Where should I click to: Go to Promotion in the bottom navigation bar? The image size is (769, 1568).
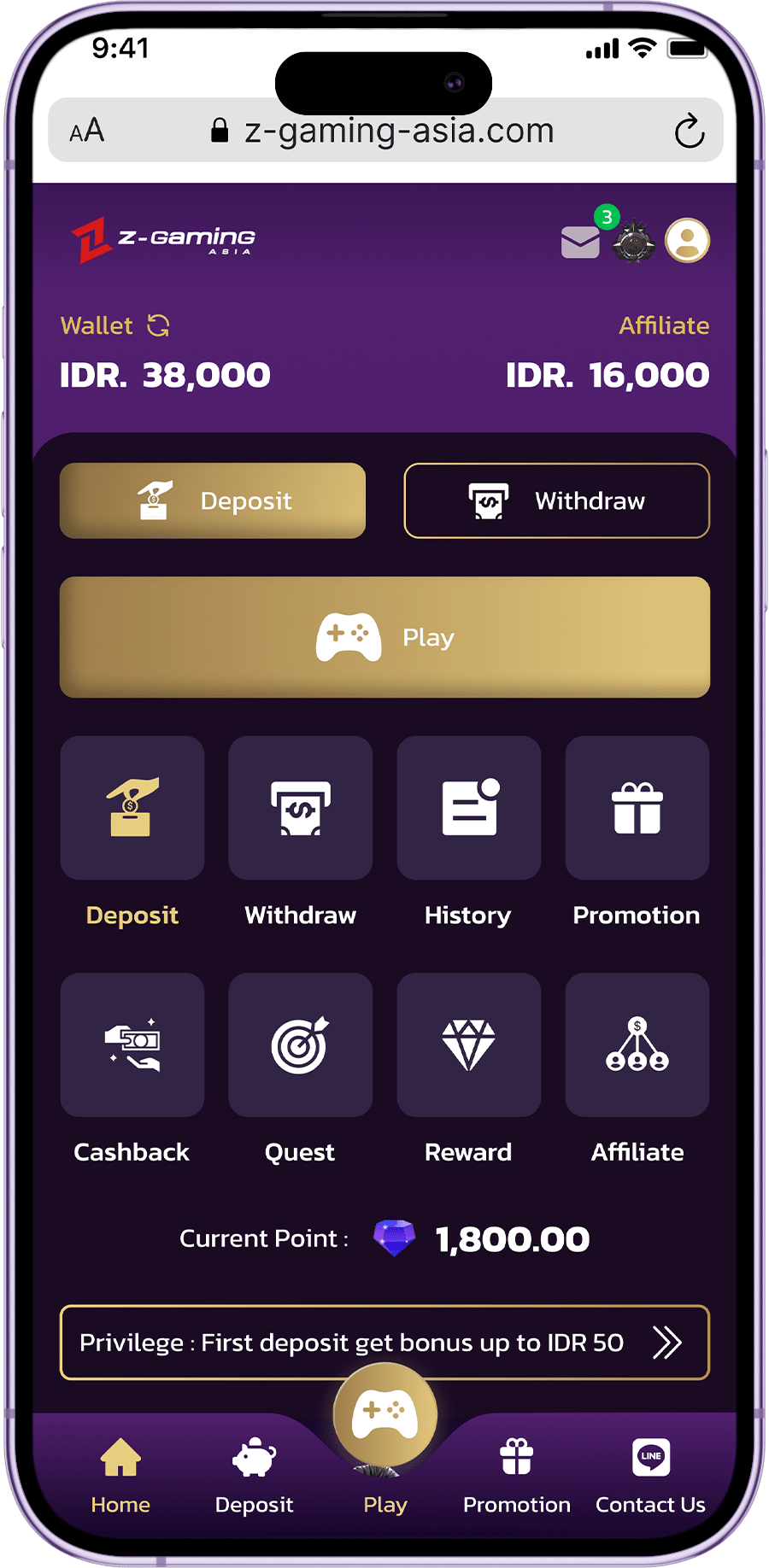tap(516, 1474)
